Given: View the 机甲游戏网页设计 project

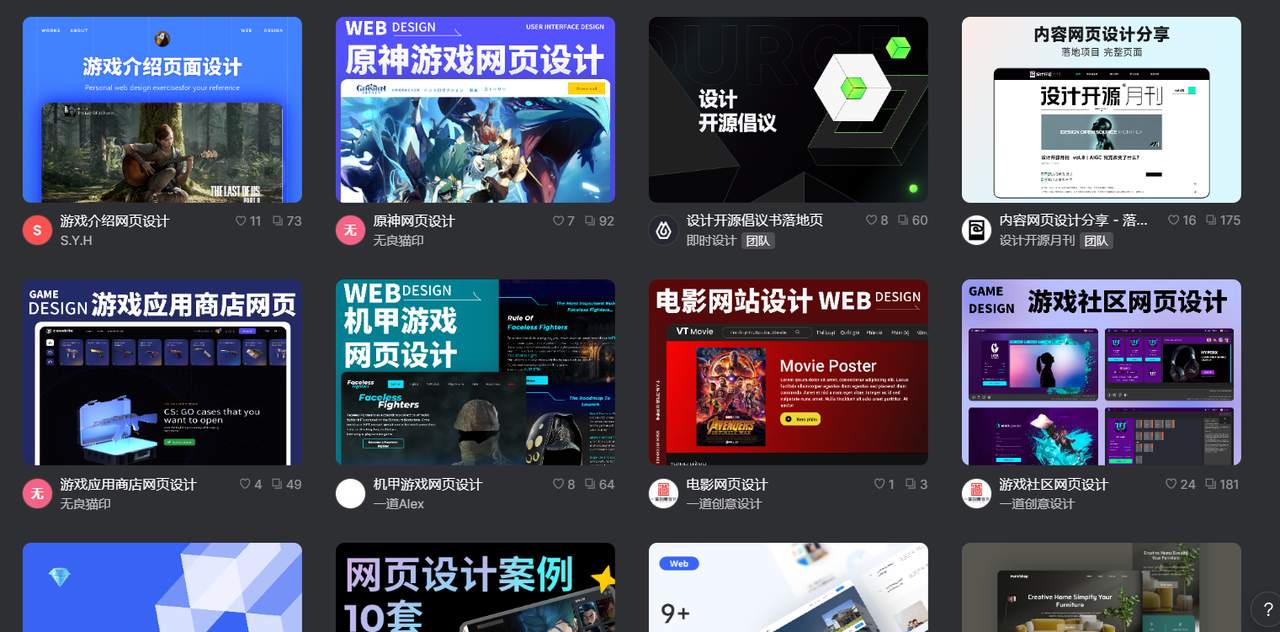Looking at the screenshot, I should 475,372.
